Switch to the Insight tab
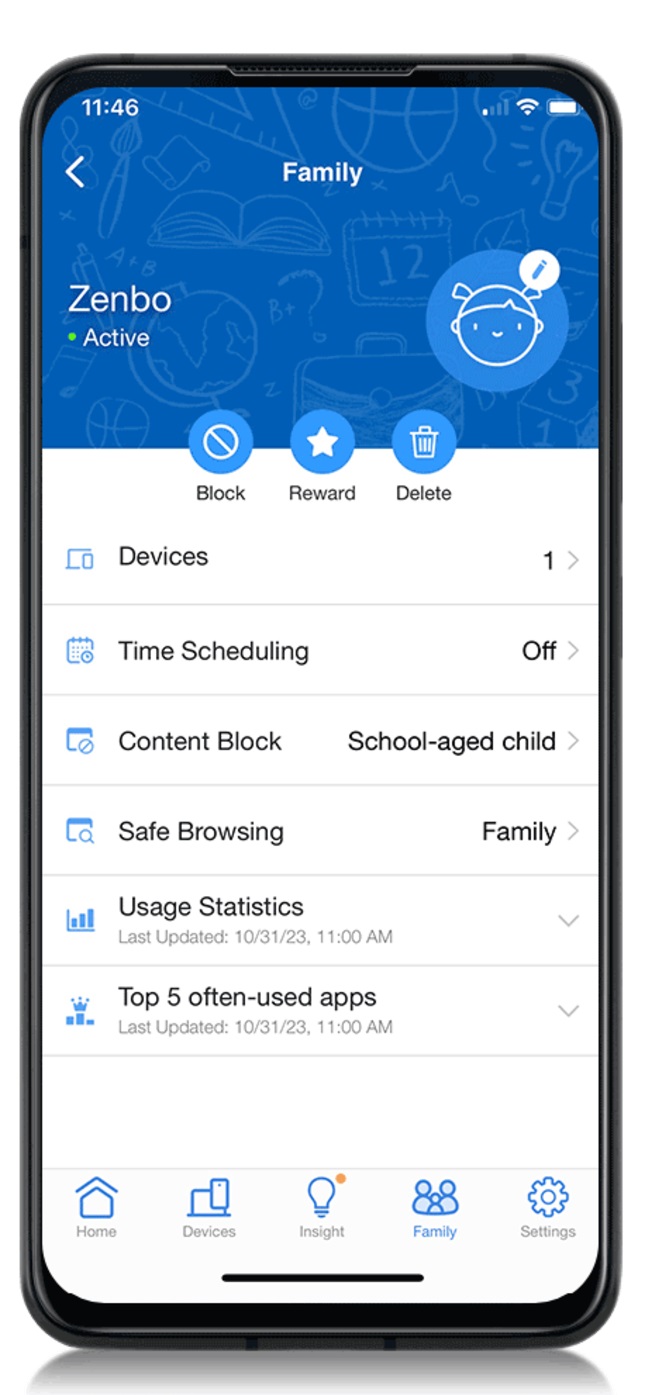Viewport: 648px width, 1395px height. point(322,1208)
